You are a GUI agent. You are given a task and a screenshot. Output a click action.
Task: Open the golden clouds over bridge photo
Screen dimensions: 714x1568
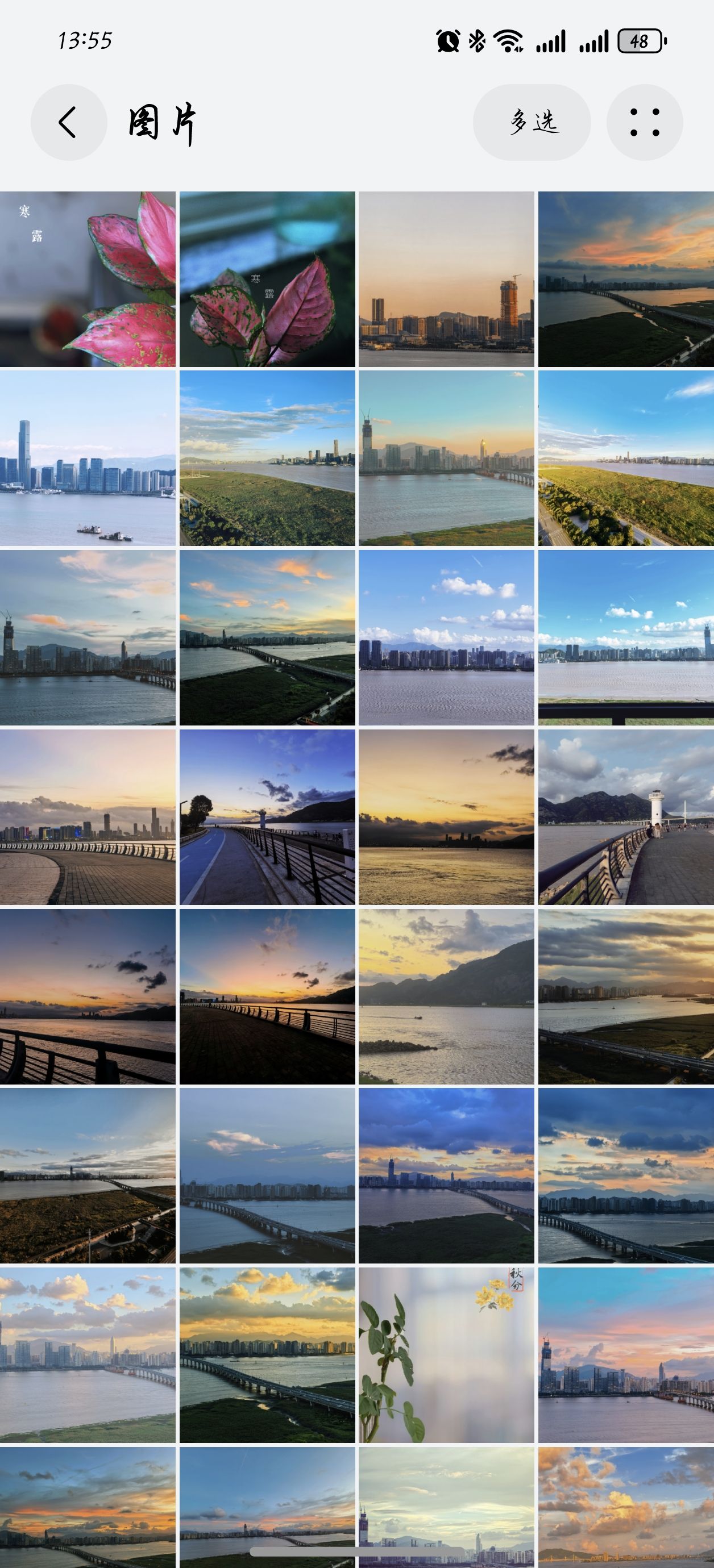[x=267, y=1355]
